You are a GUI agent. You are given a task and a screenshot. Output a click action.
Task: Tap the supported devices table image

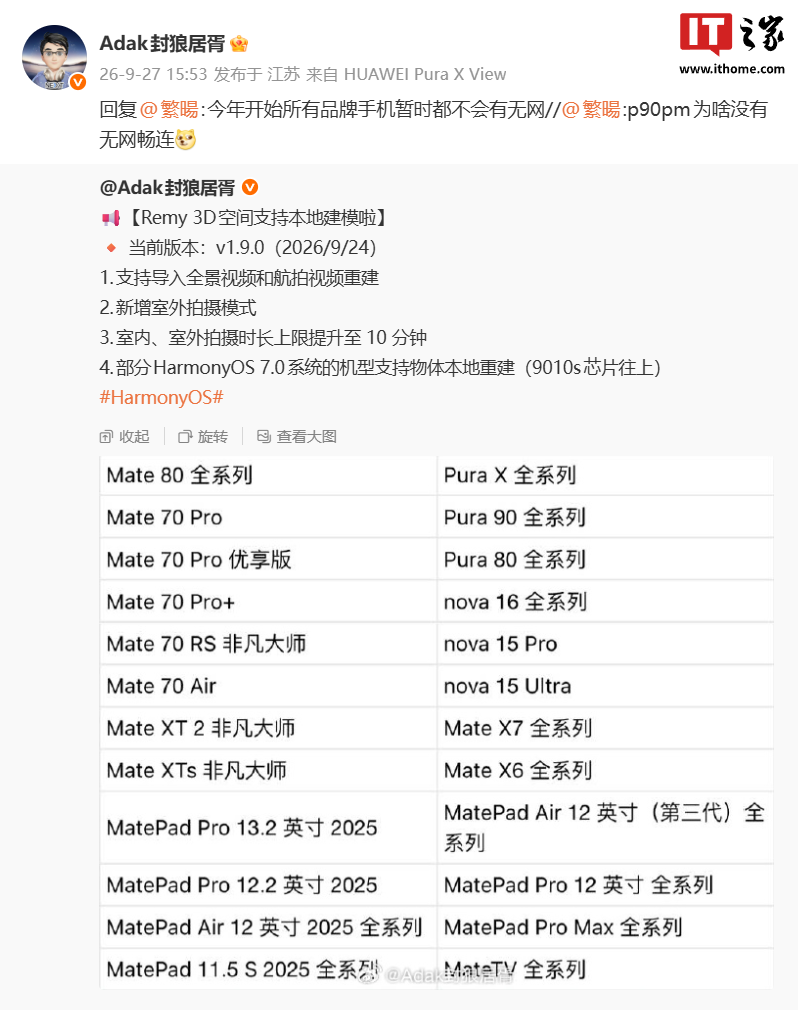pyautogui.click(x=436, y=722)
